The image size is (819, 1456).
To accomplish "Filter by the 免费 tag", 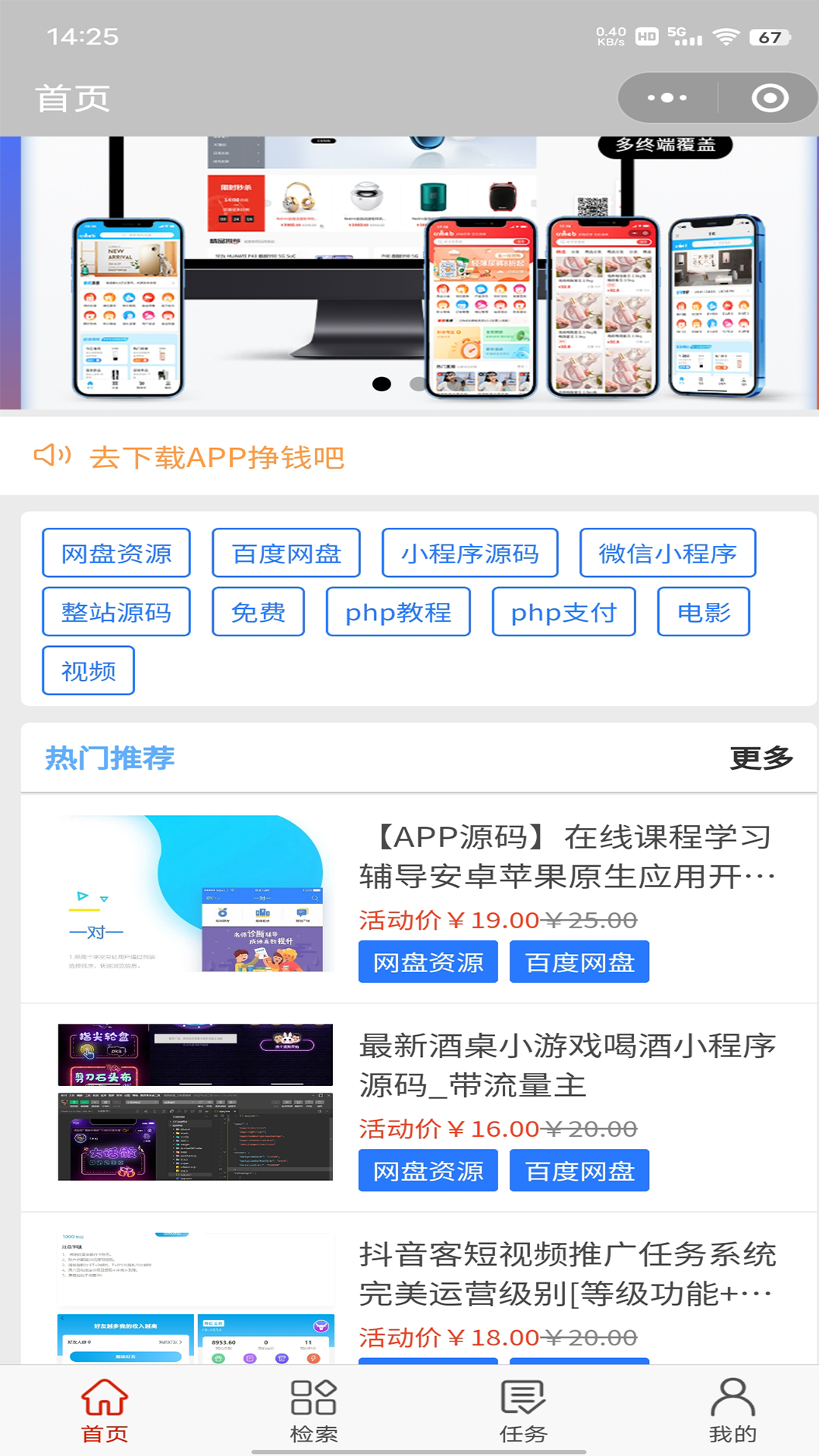I will point(258,612).
